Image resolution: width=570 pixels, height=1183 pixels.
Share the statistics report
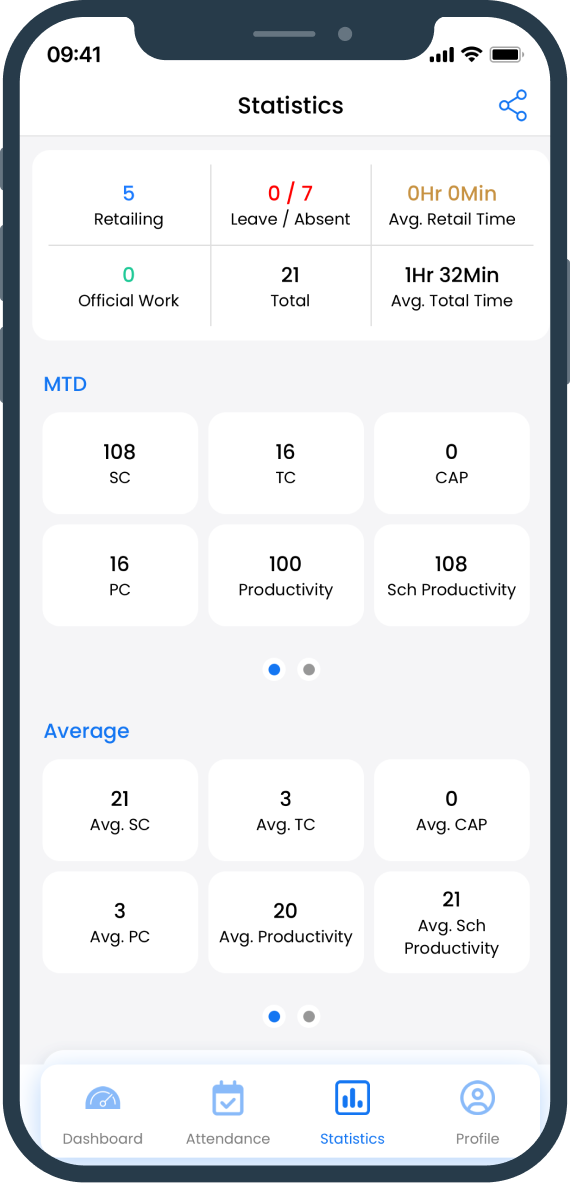(x=513, y=106)
